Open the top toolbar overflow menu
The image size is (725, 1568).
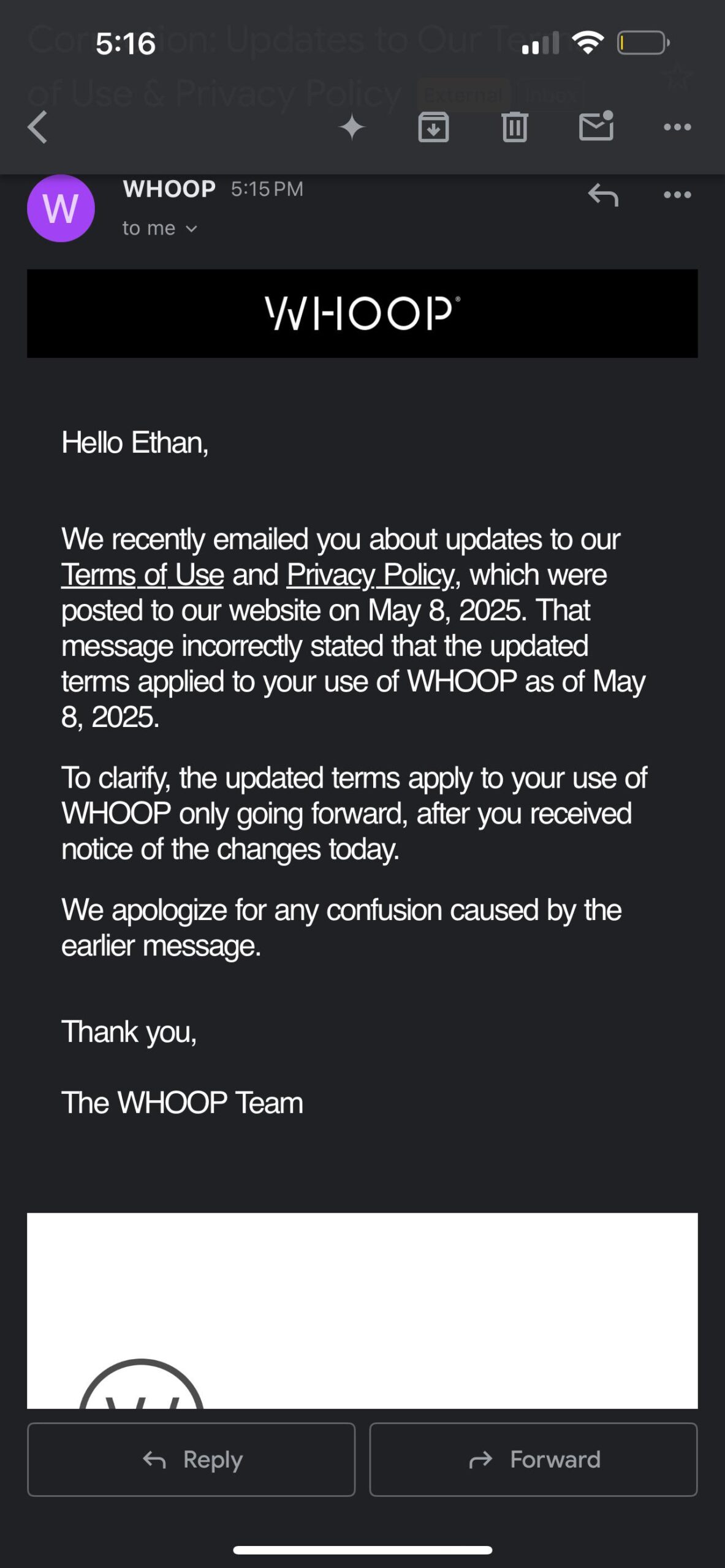[x=677, y=127]
